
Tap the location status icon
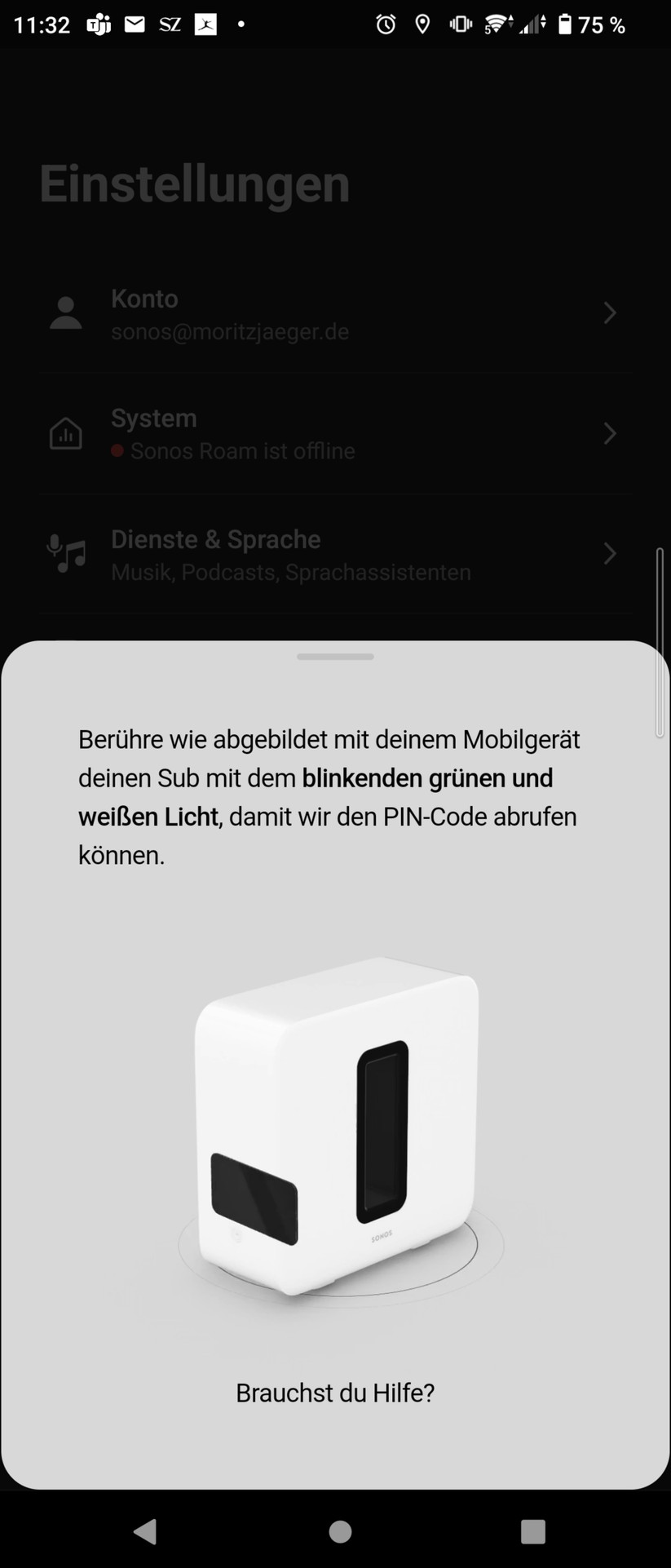coord(421,24)
